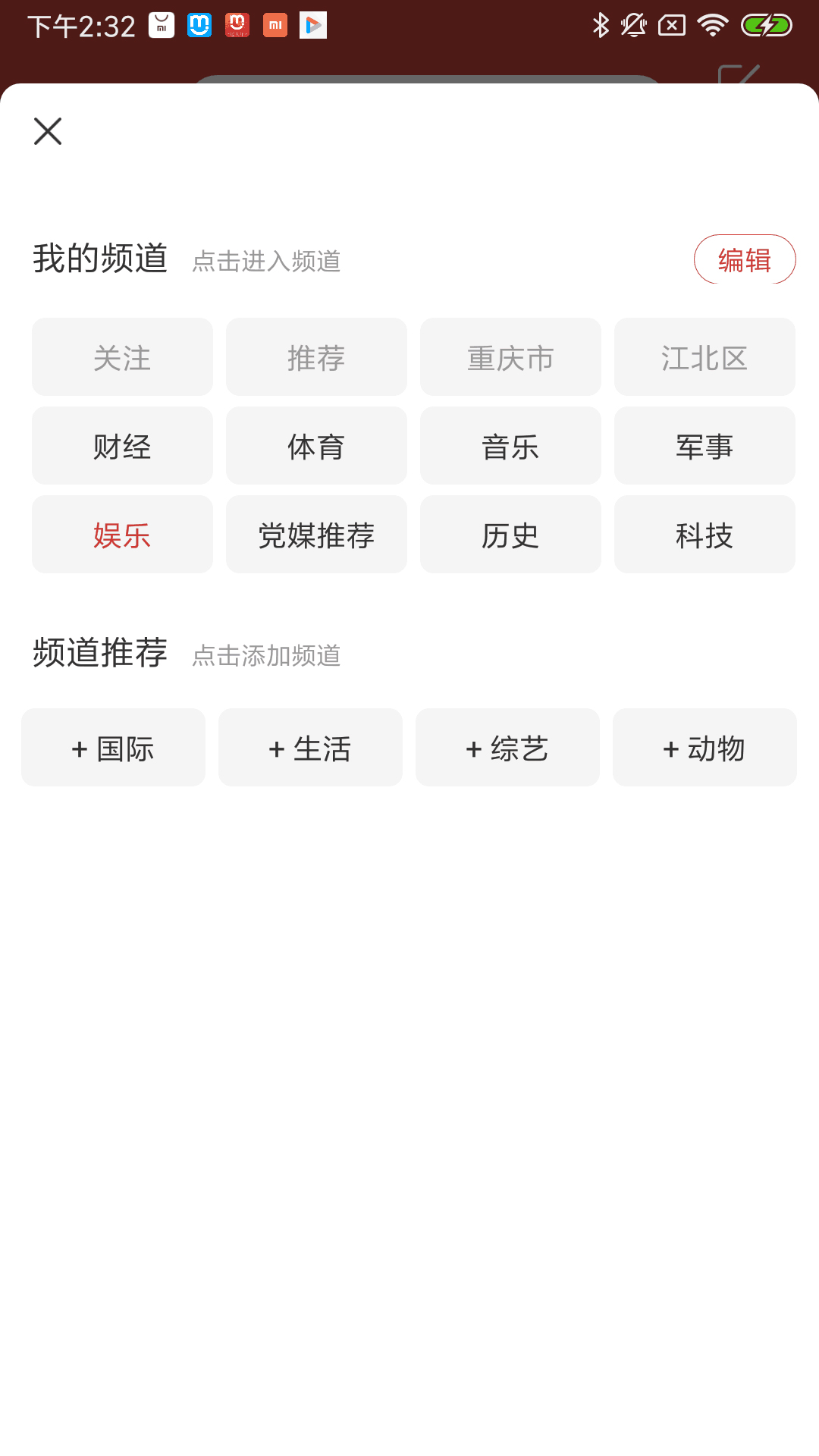The image size is (819, 1456).
Task: Tap the muted notification bell icon
Action: 634,25
